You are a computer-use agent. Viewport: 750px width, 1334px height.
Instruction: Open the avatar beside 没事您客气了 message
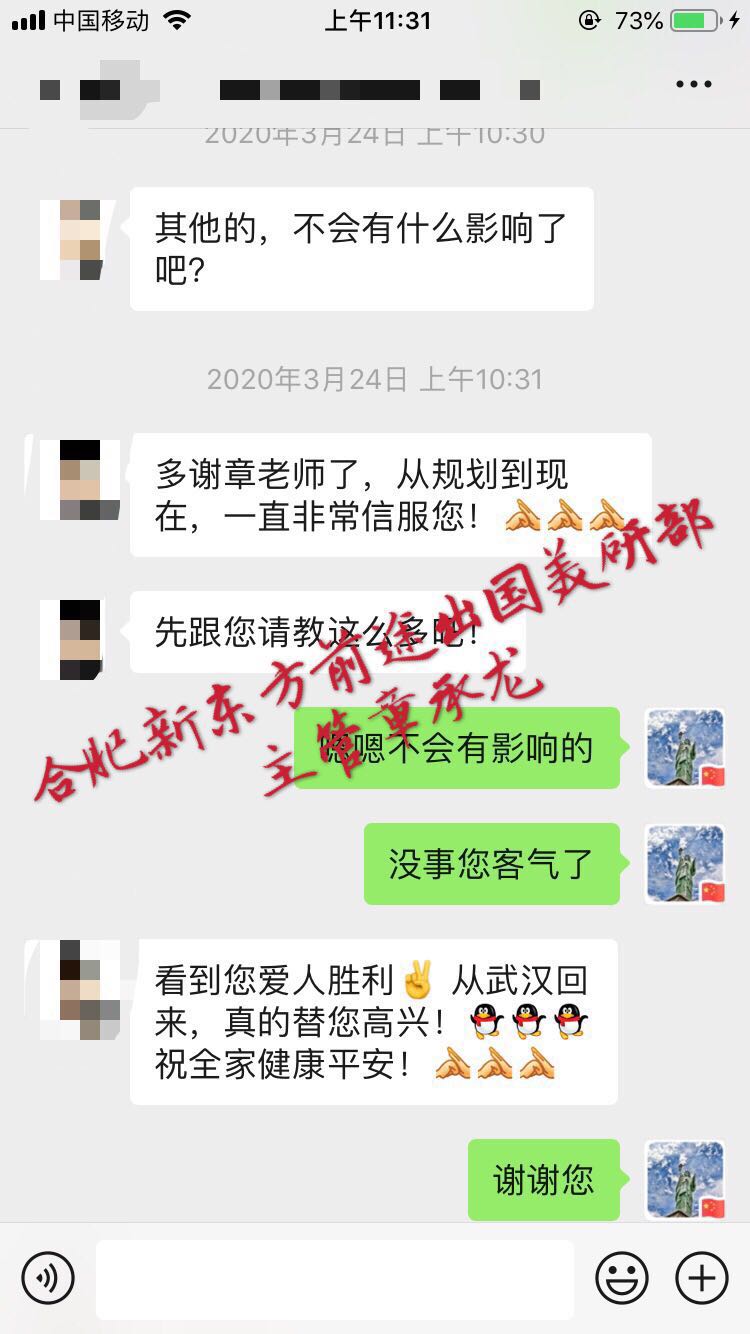[685, 864]
